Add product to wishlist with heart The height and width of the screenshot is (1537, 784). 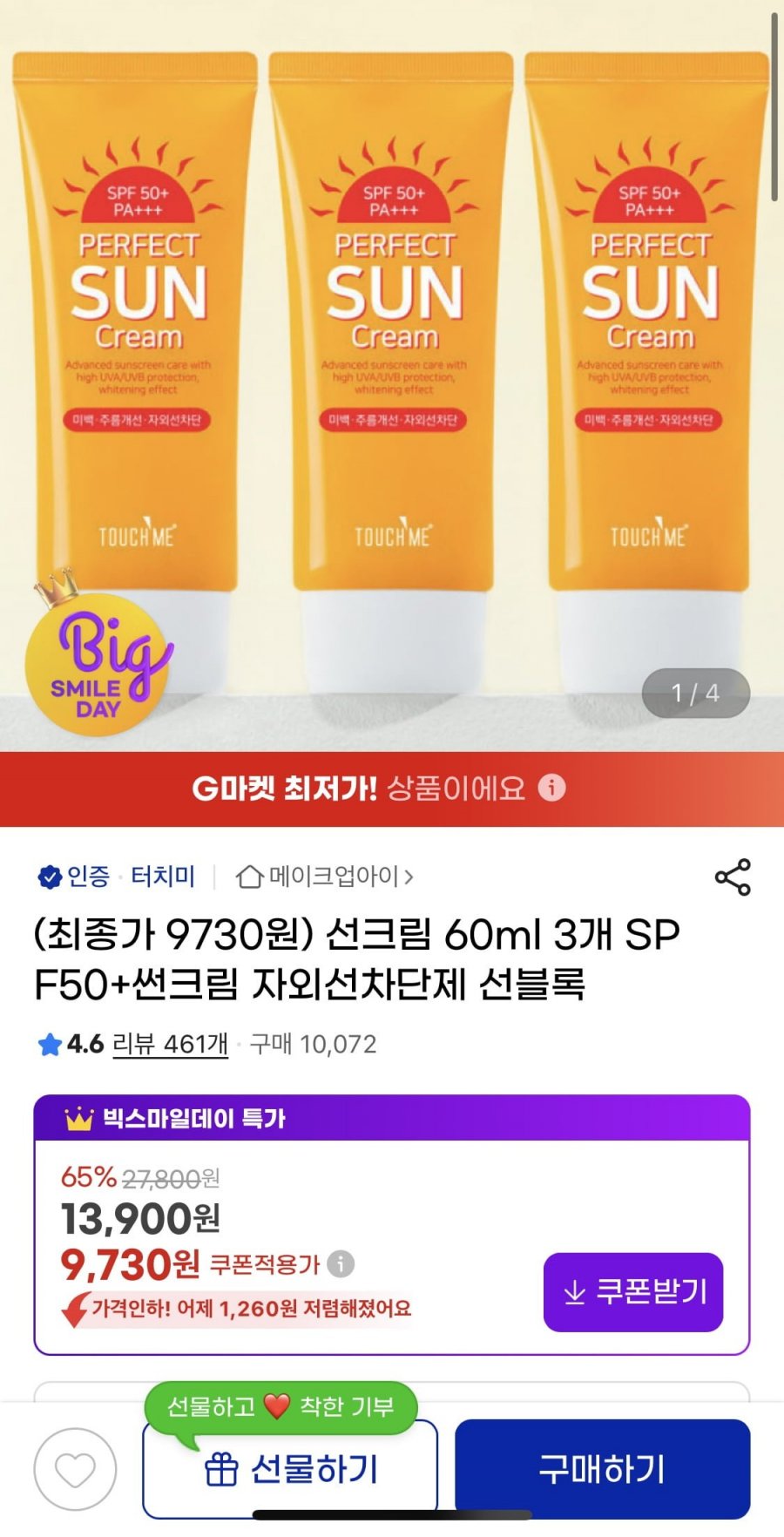coord(75,1470)
